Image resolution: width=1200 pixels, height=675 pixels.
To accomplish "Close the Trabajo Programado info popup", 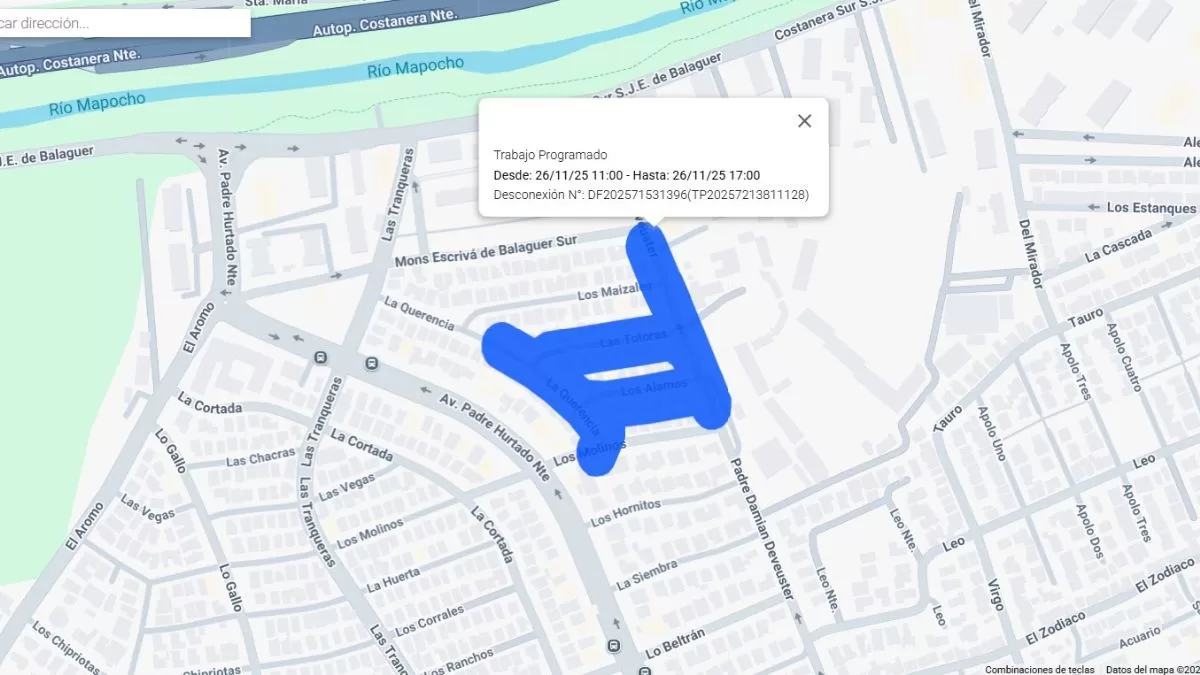I will click(804, 121).
